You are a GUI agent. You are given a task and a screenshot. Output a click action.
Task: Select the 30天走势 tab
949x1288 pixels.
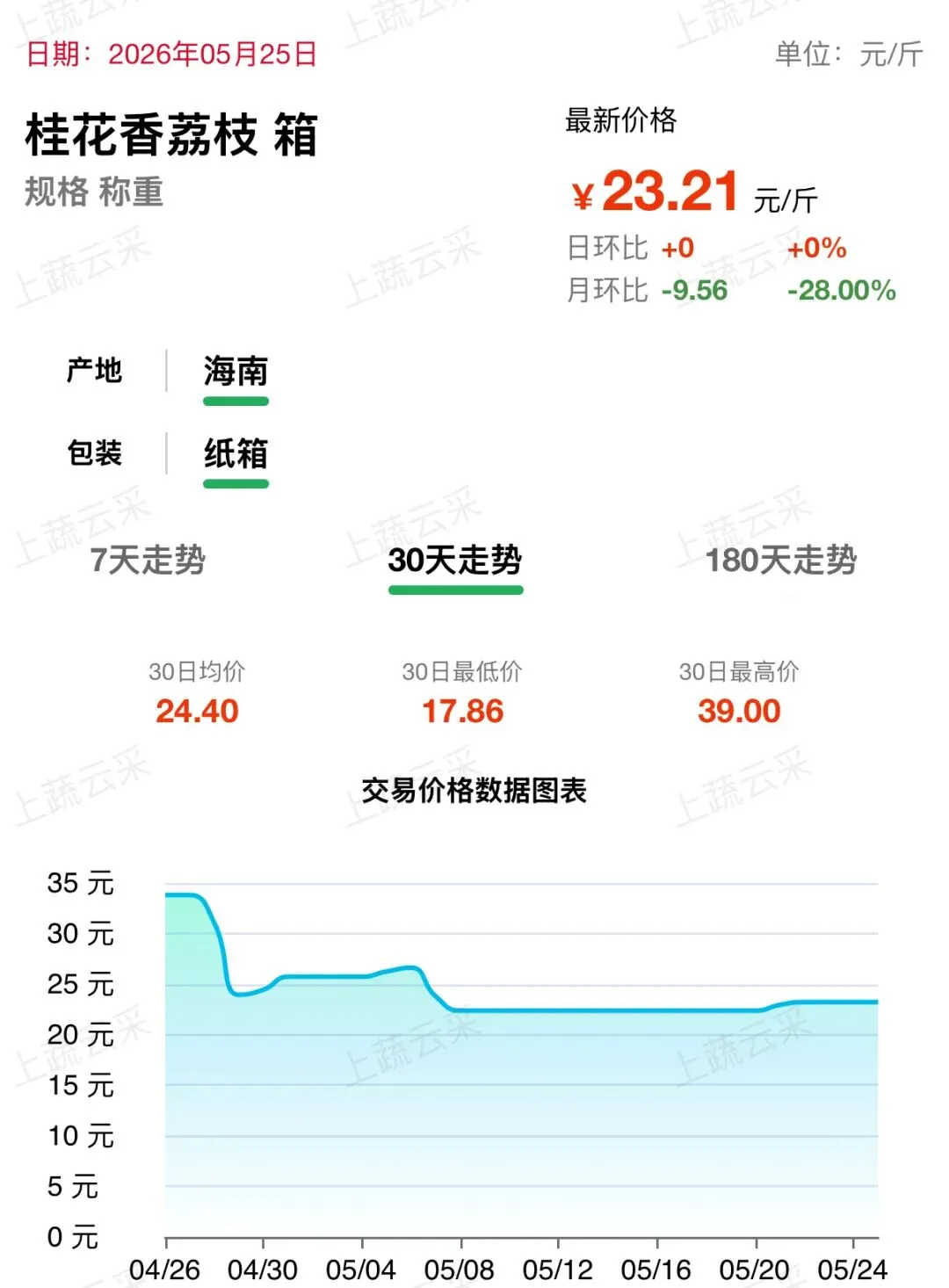[x=455, y=560]
